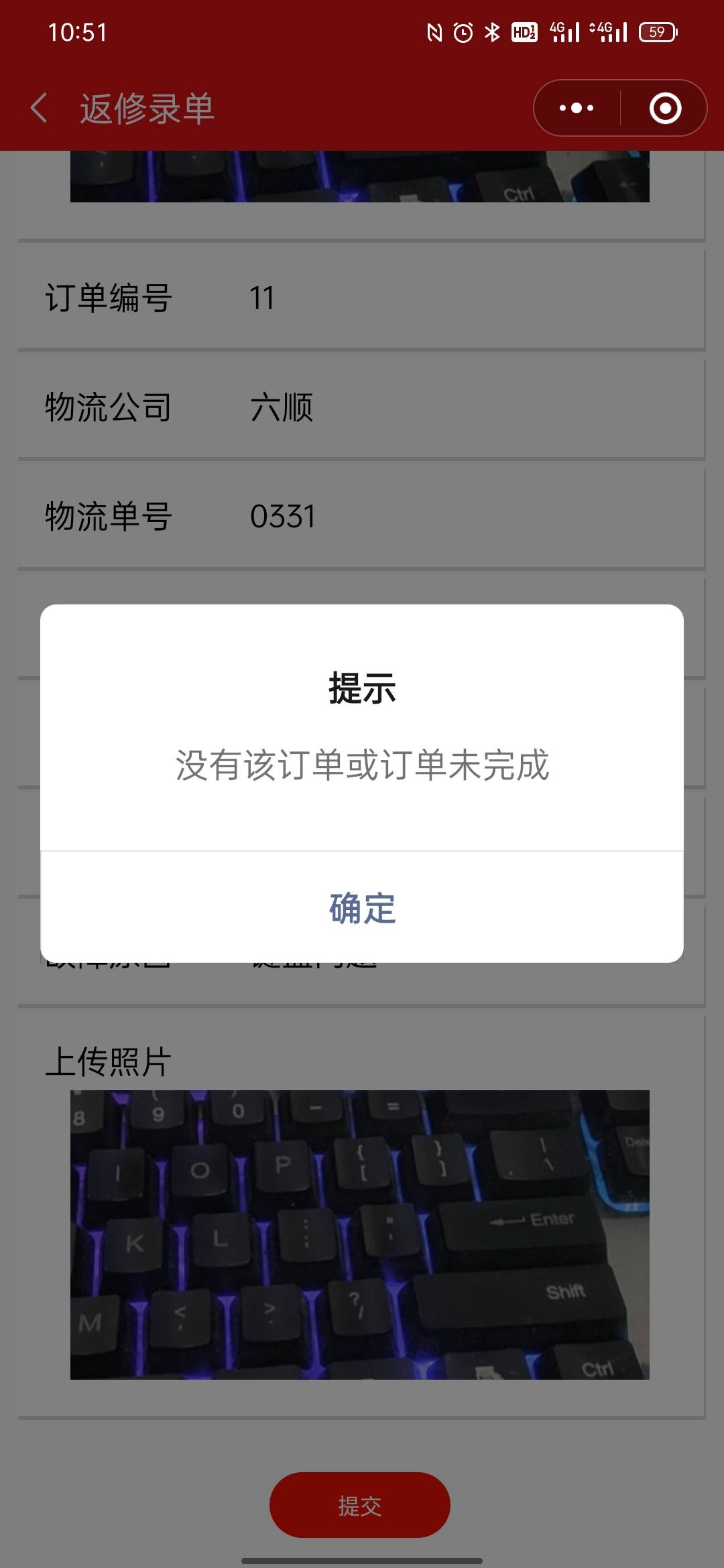Close the mini program with the circle icon
724x1568 pixels.
point(665,108)
